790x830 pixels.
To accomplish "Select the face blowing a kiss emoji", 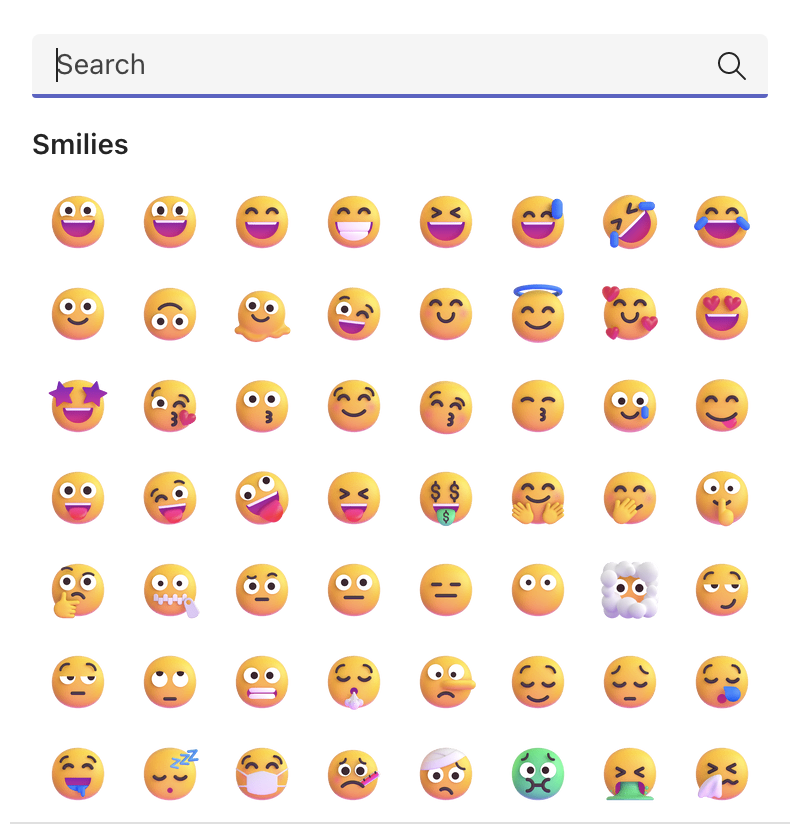I will 170,406.
